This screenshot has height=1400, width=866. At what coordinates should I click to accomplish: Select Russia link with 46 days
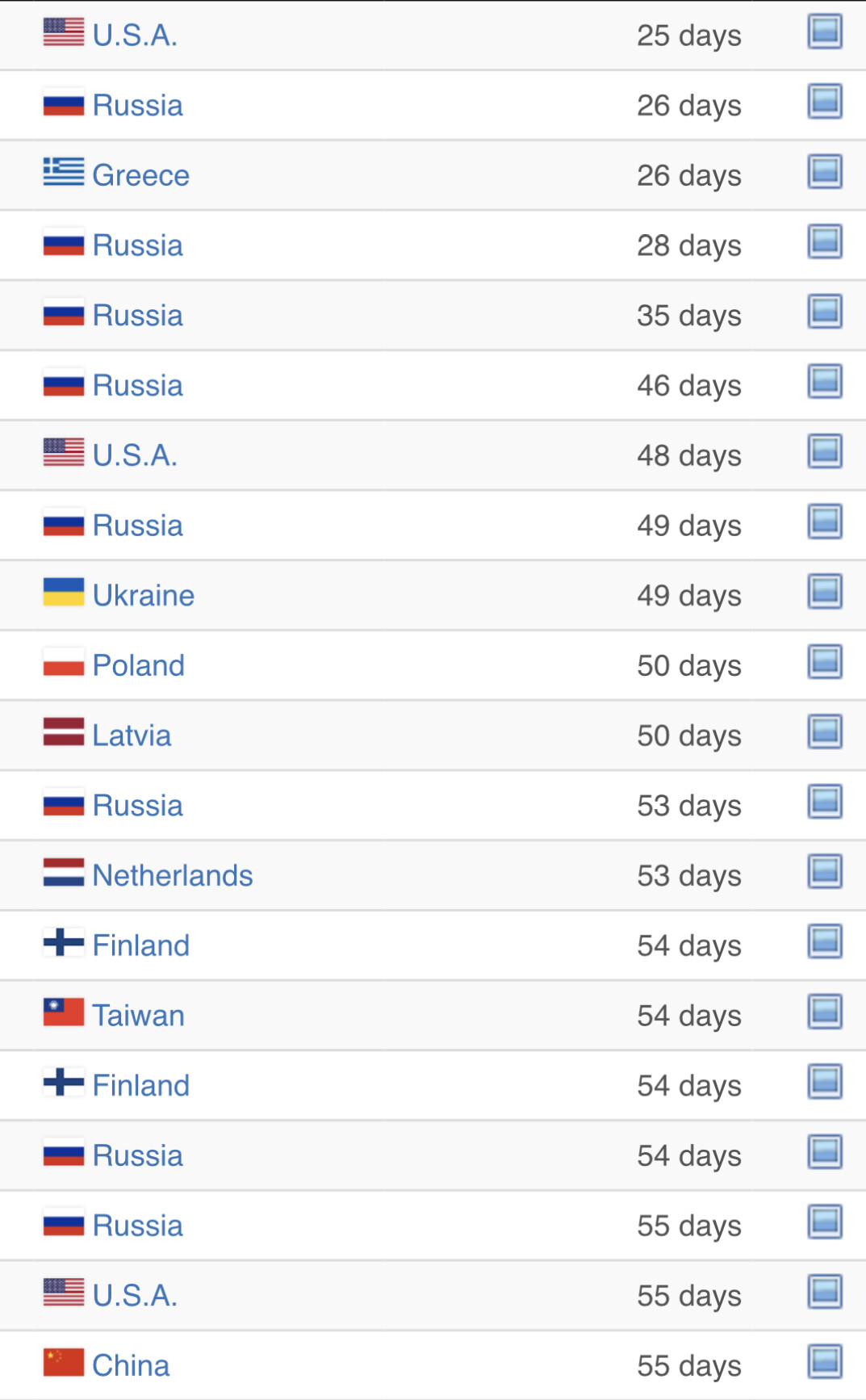click(137, 385)
